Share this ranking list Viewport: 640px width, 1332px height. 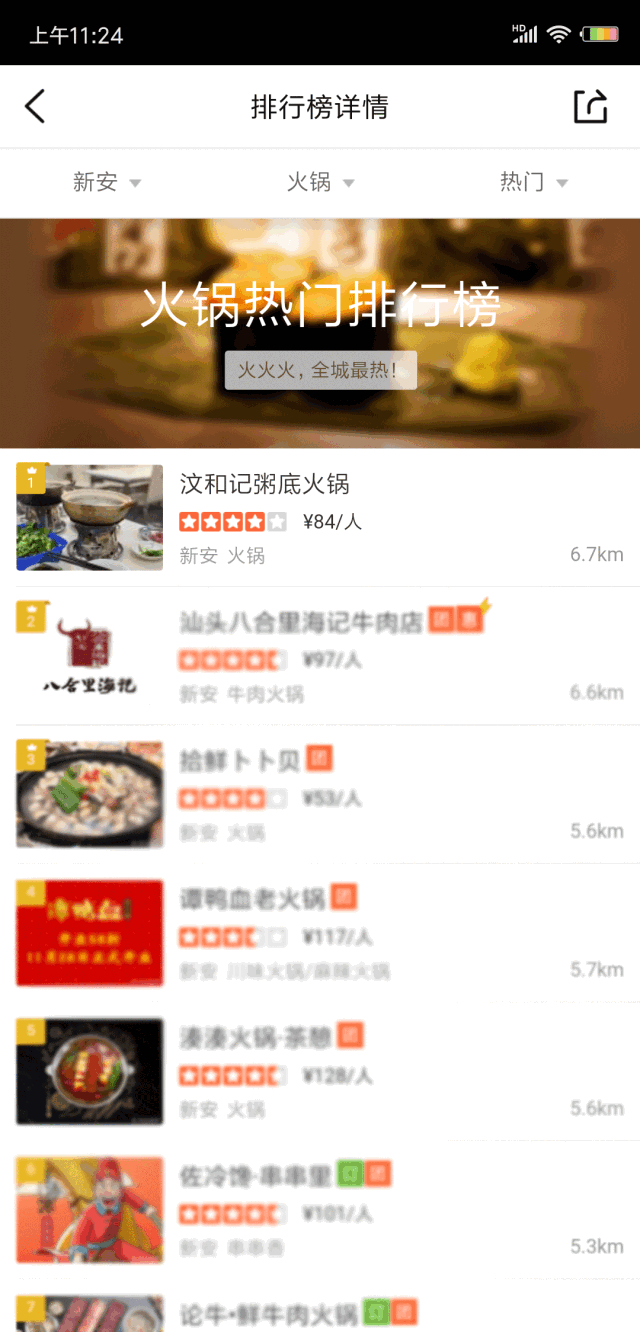pyautogui.click(x=590, y=106)
